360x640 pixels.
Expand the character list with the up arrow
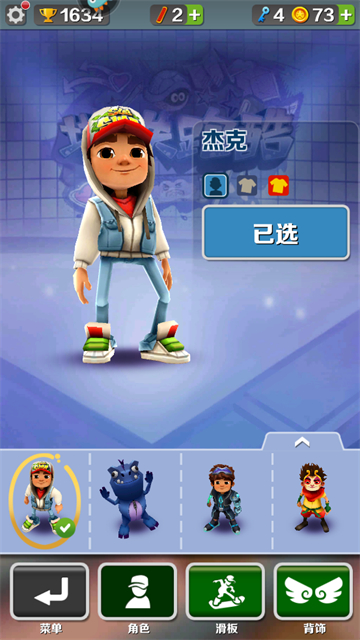(302, 442)
